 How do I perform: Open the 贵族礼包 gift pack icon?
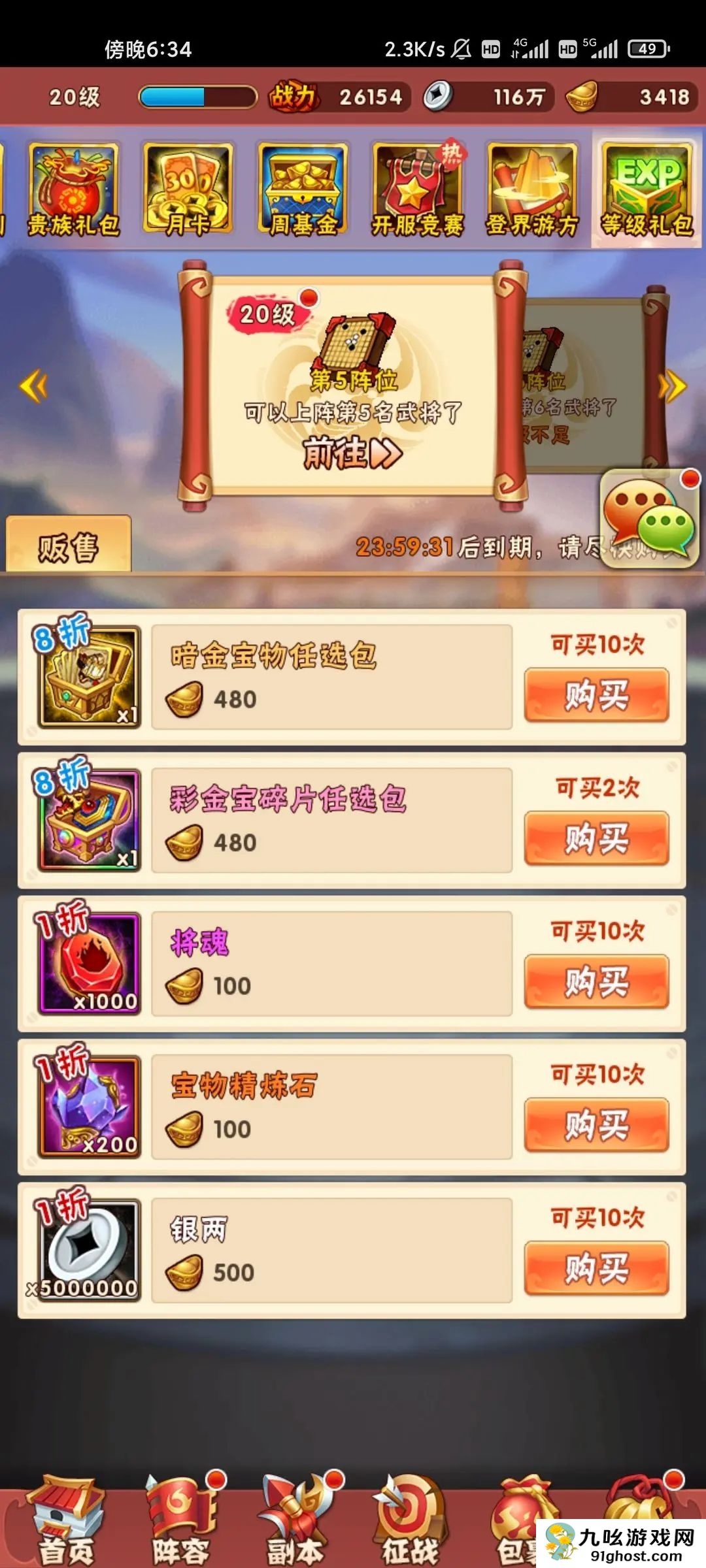tap(73, 189)
